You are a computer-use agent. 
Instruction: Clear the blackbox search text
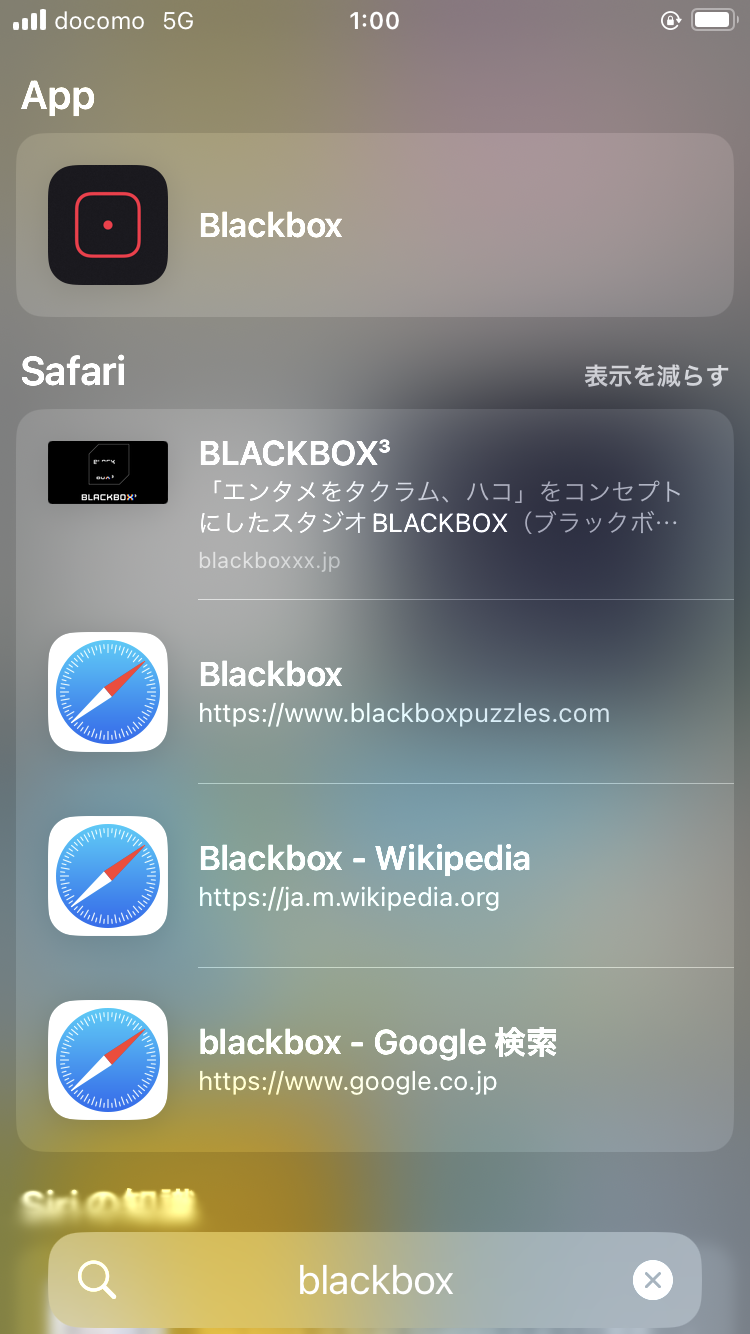click(x=653, y=1280)
